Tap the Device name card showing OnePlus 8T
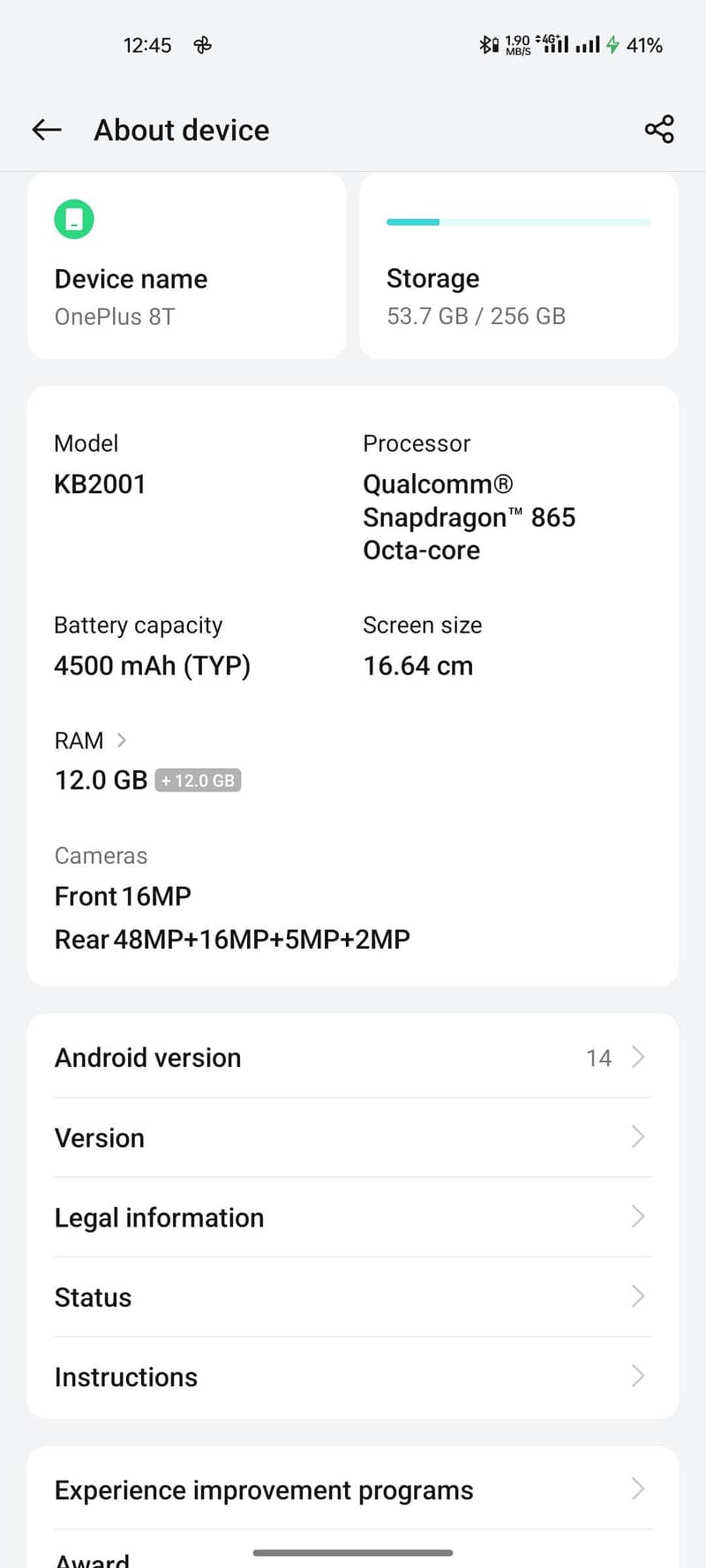 186,265
